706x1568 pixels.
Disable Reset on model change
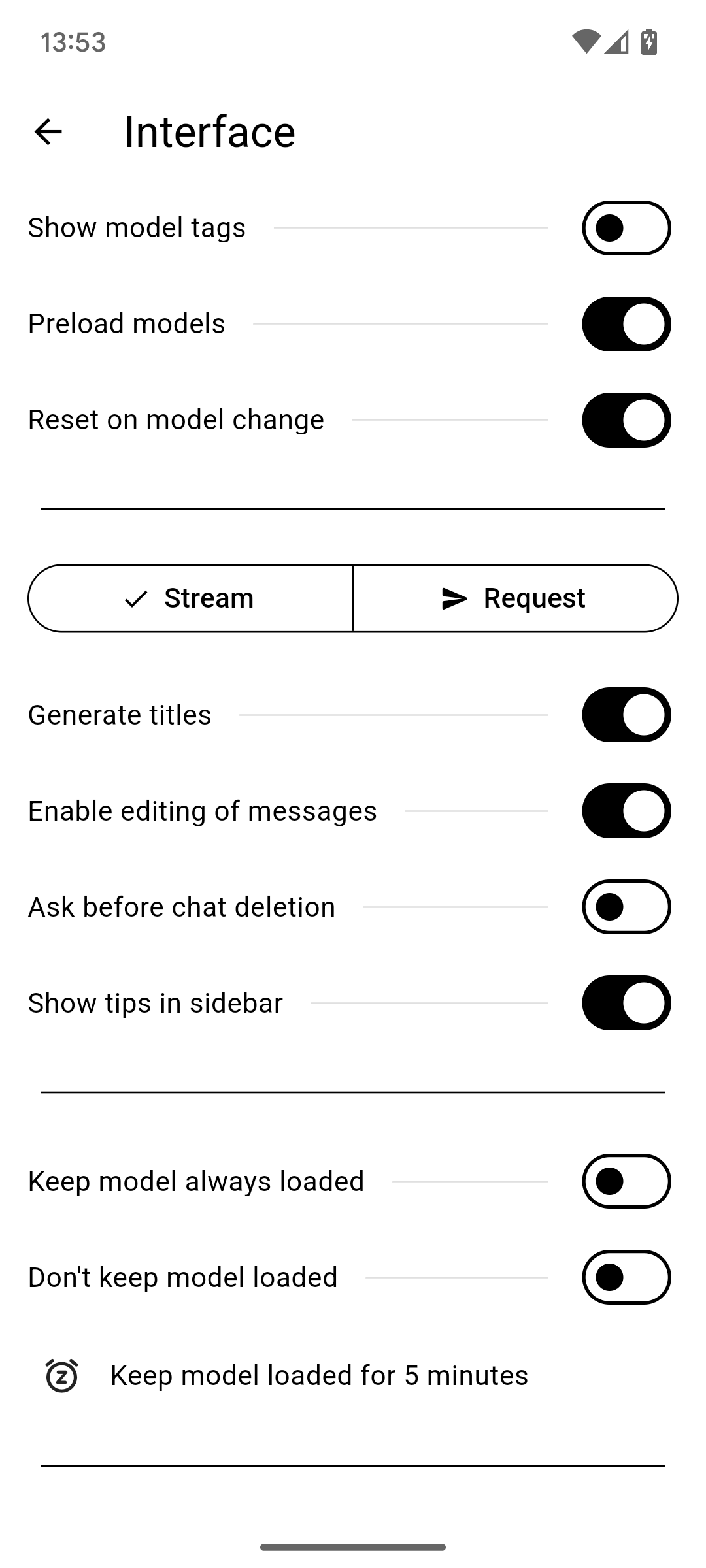pyautogui.click(x=626, y=420)
